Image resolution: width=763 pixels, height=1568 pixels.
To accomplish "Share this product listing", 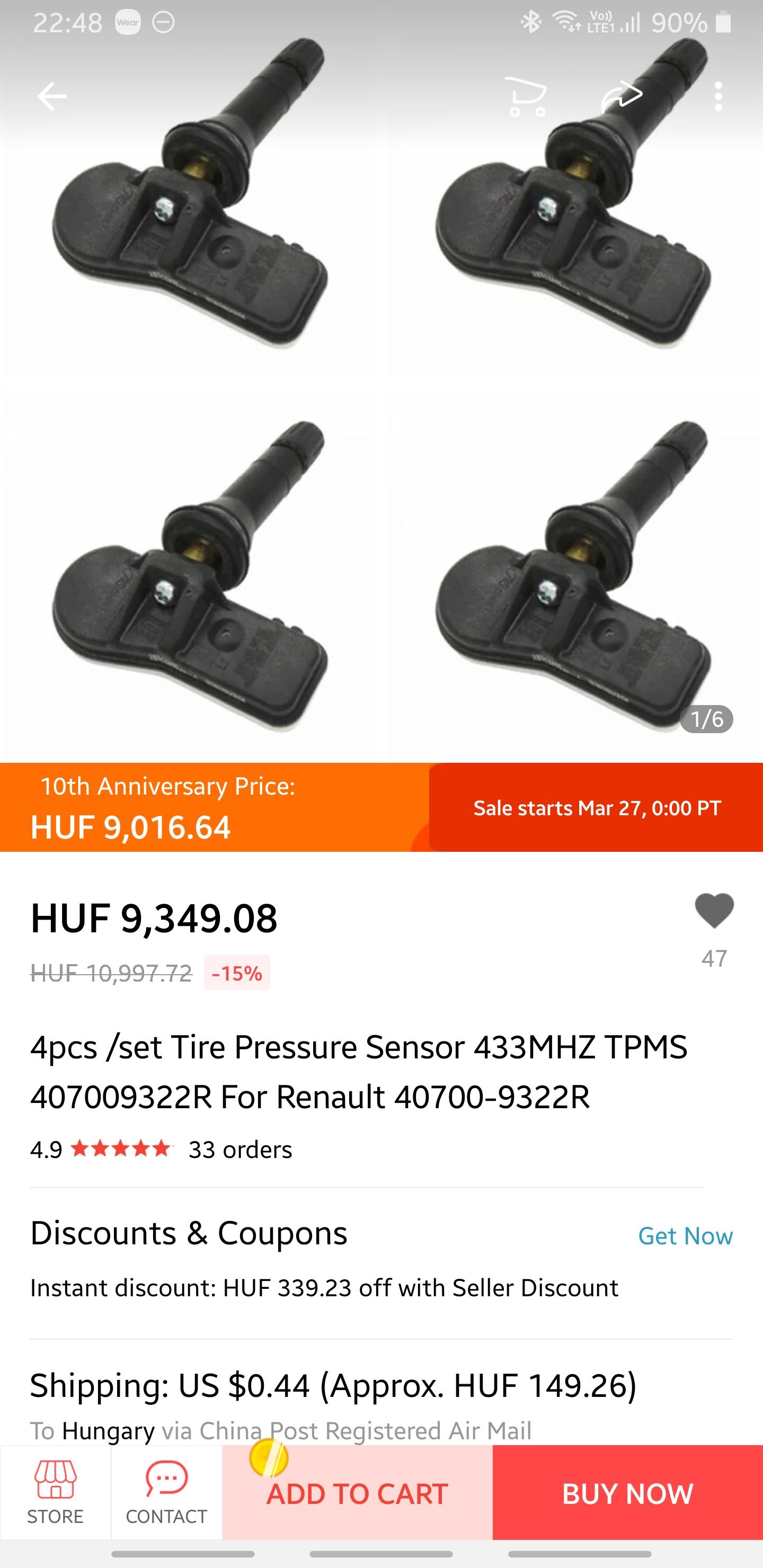I will click(622, 96).
